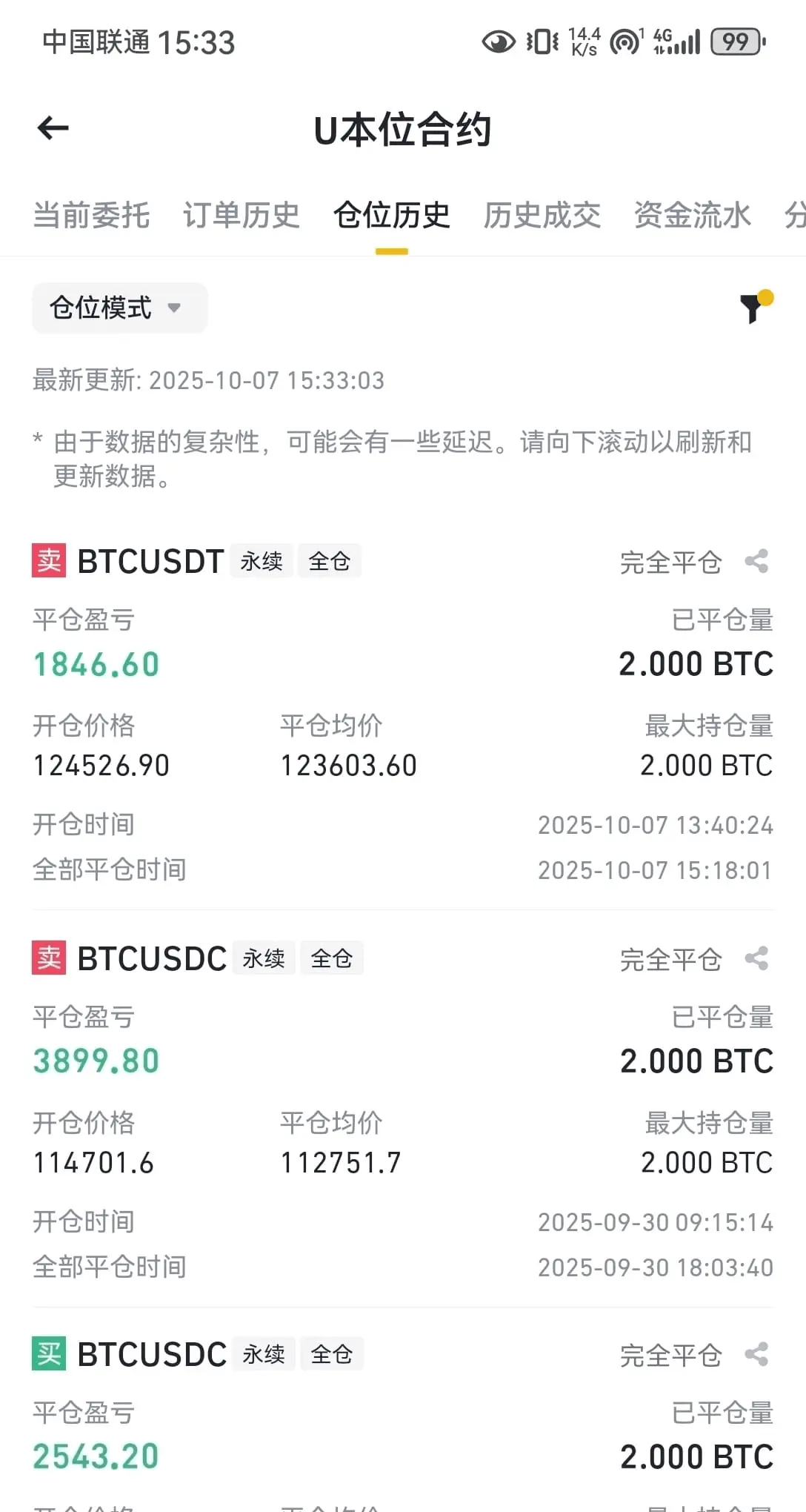Share the BTCUSDT sell position record

coord(756,561)
